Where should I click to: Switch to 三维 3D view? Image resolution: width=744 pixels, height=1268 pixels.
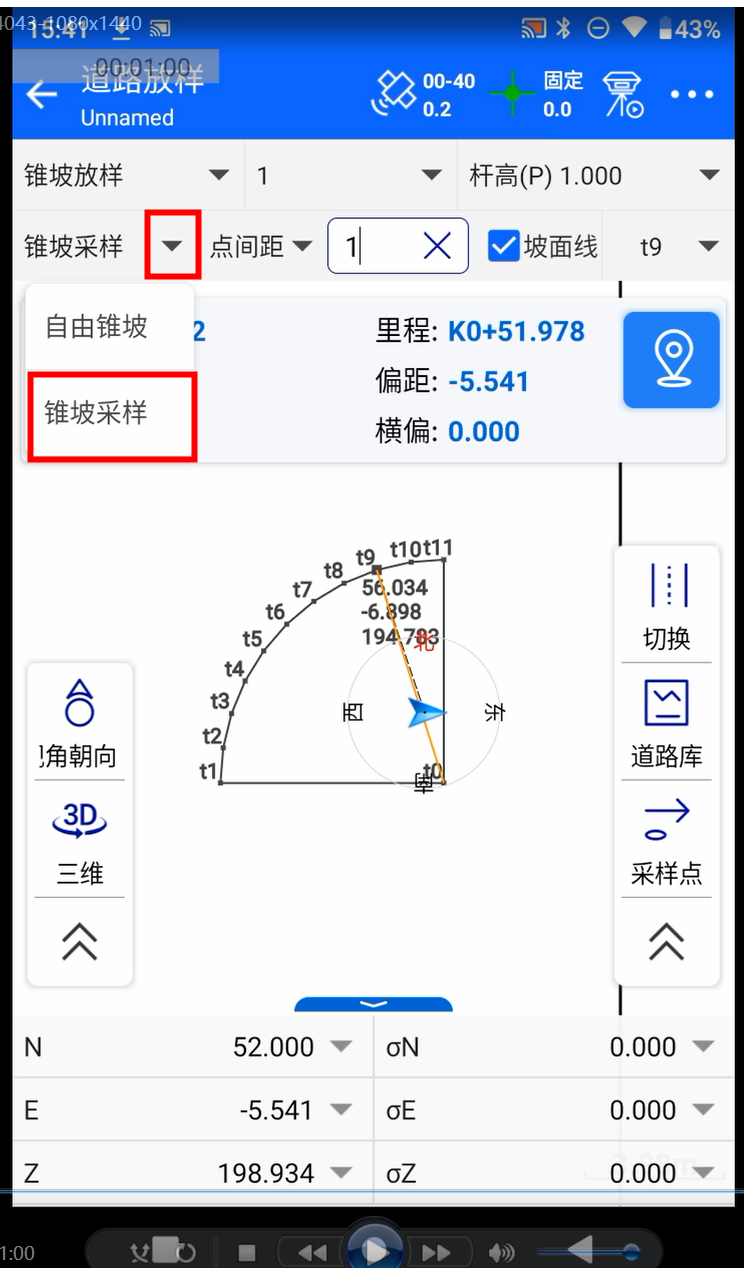pyautogui.click(x=80, y=840)
